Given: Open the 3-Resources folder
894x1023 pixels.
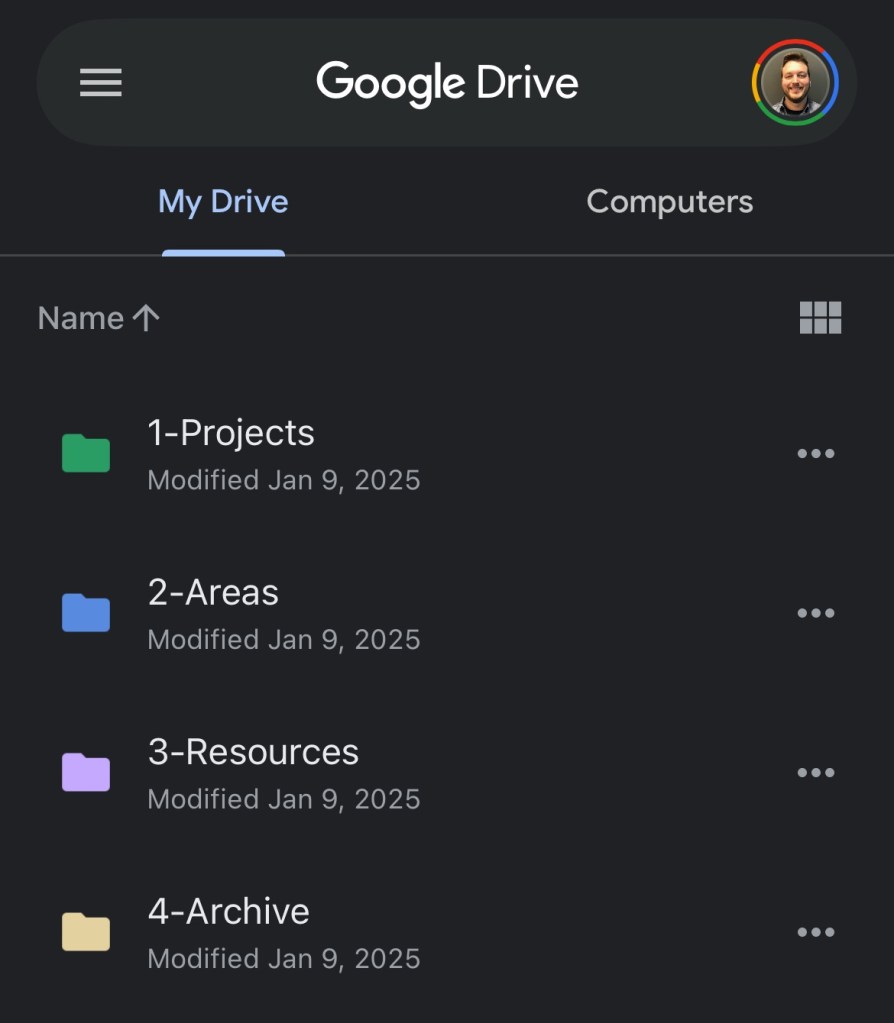Looking at the screenshot, I should 253,772.
